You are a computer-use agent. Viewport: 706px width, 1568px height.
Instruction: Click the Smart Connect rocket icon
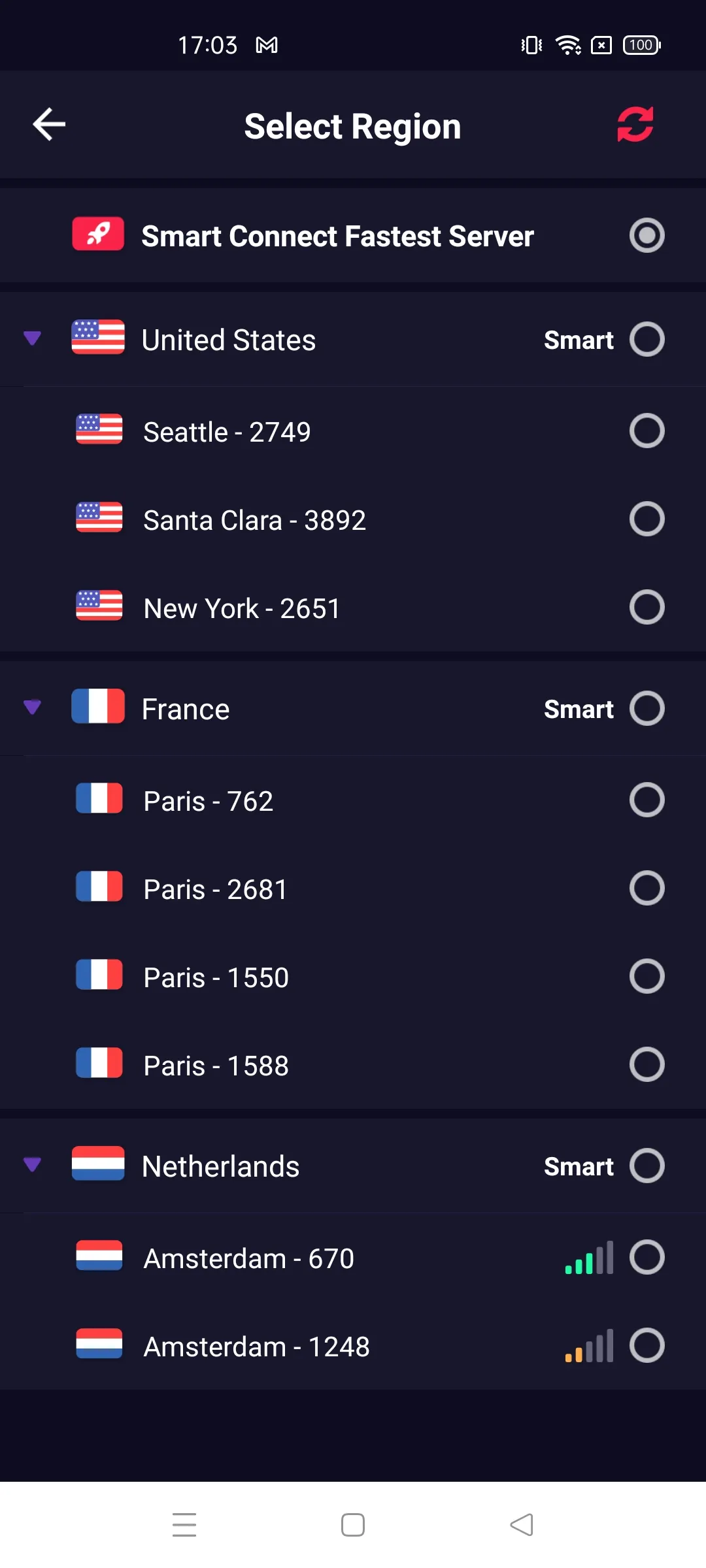coord(98,236)
